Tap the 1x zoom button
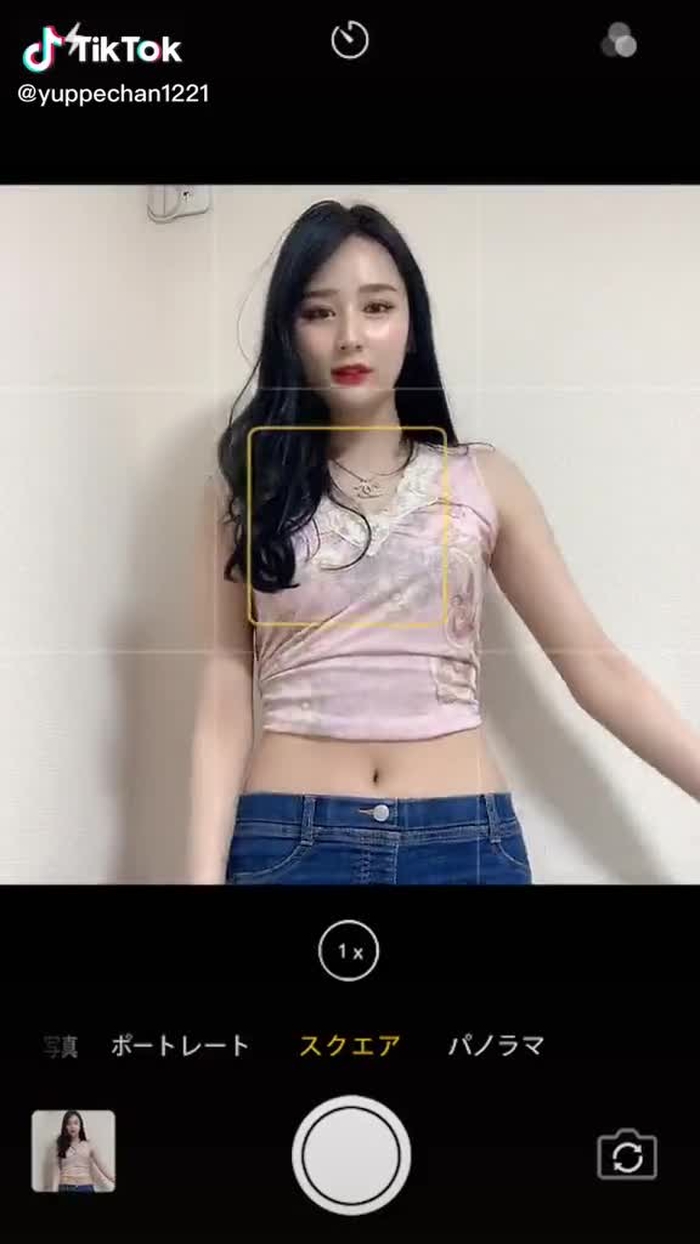Image resolution: width=700 pixels, height=1244 pixels. [349, 952]
